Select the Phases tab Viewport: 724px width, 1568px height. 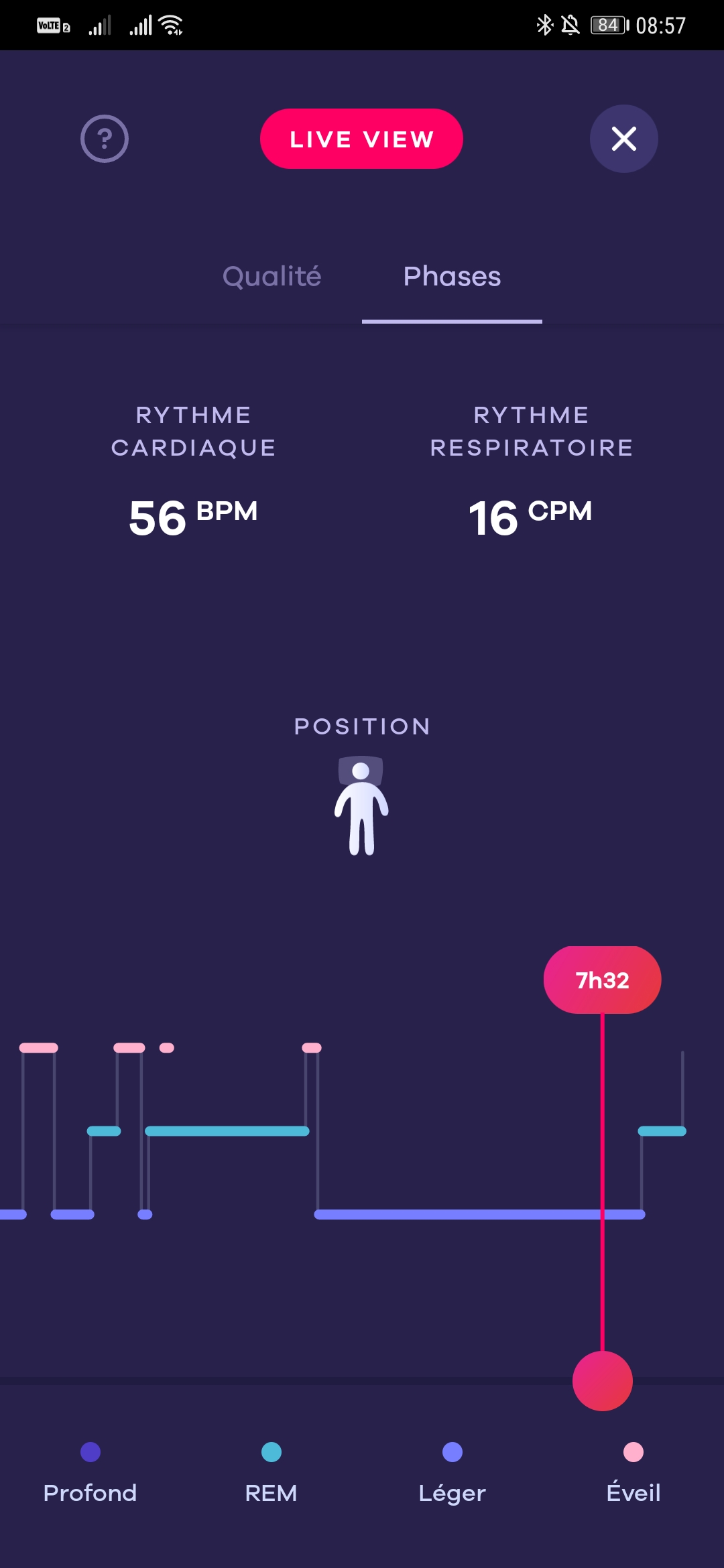point(452,276)
